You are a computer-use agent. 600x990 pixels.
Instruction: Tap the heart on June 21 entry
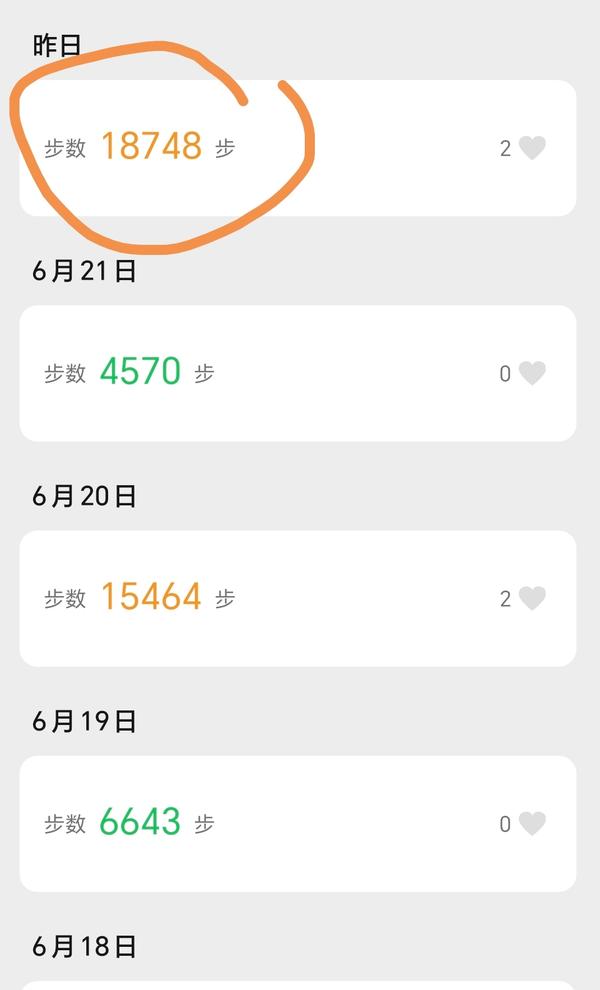coord(532,373)
